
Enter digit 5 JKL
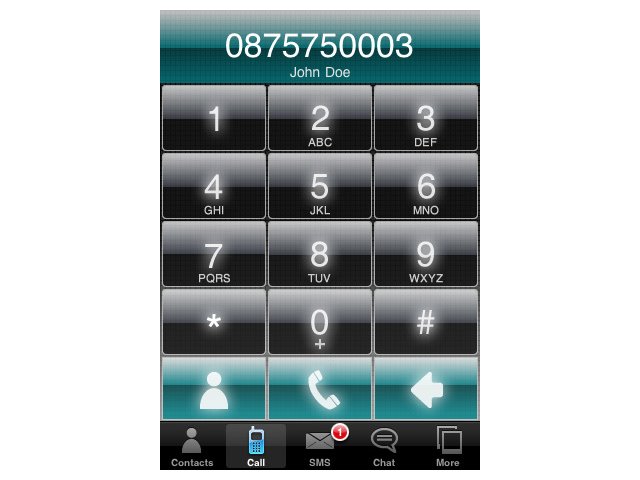click(x=320, y=187)
